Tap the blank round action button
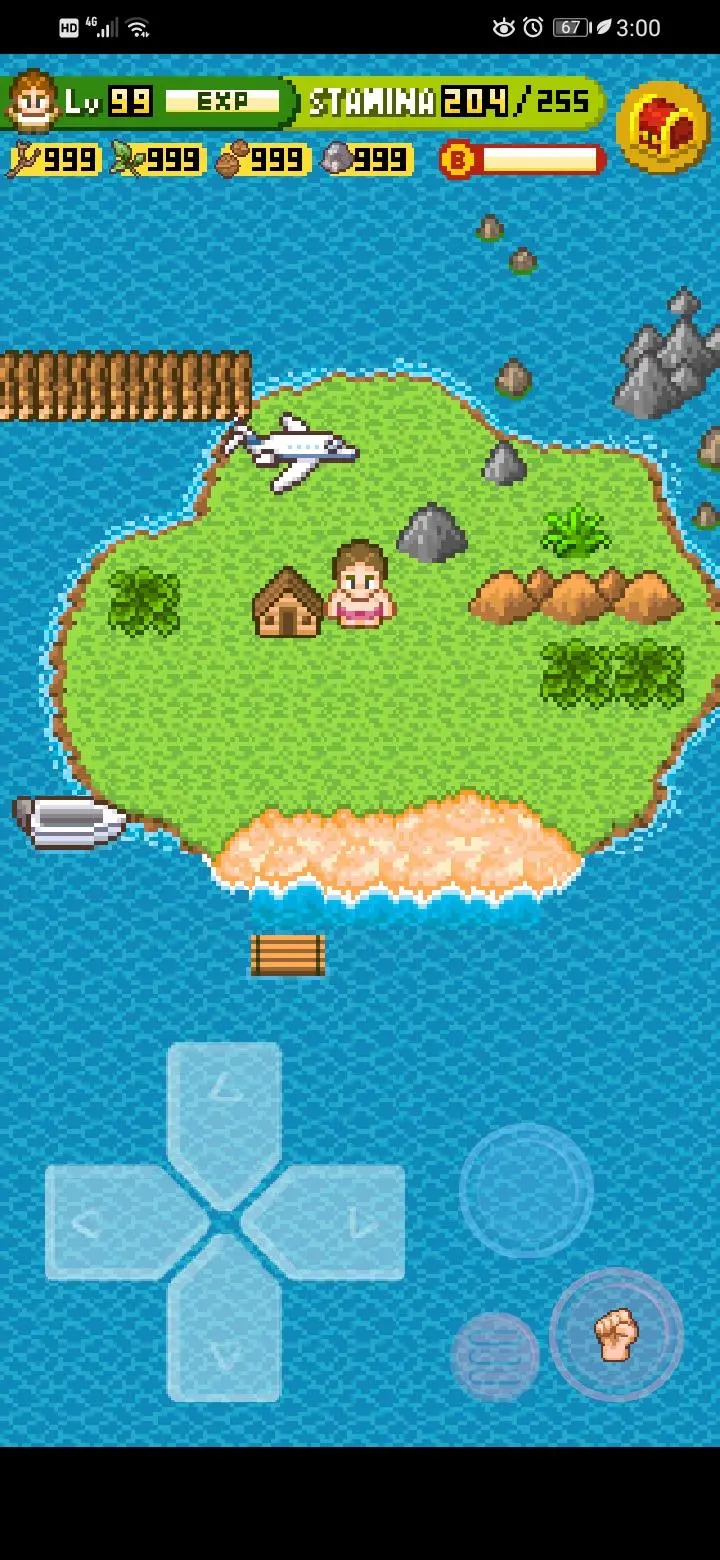Image resolution: width=720 pixels, height=1560 pixels. pyautogui.click(x=526, y=1190)
